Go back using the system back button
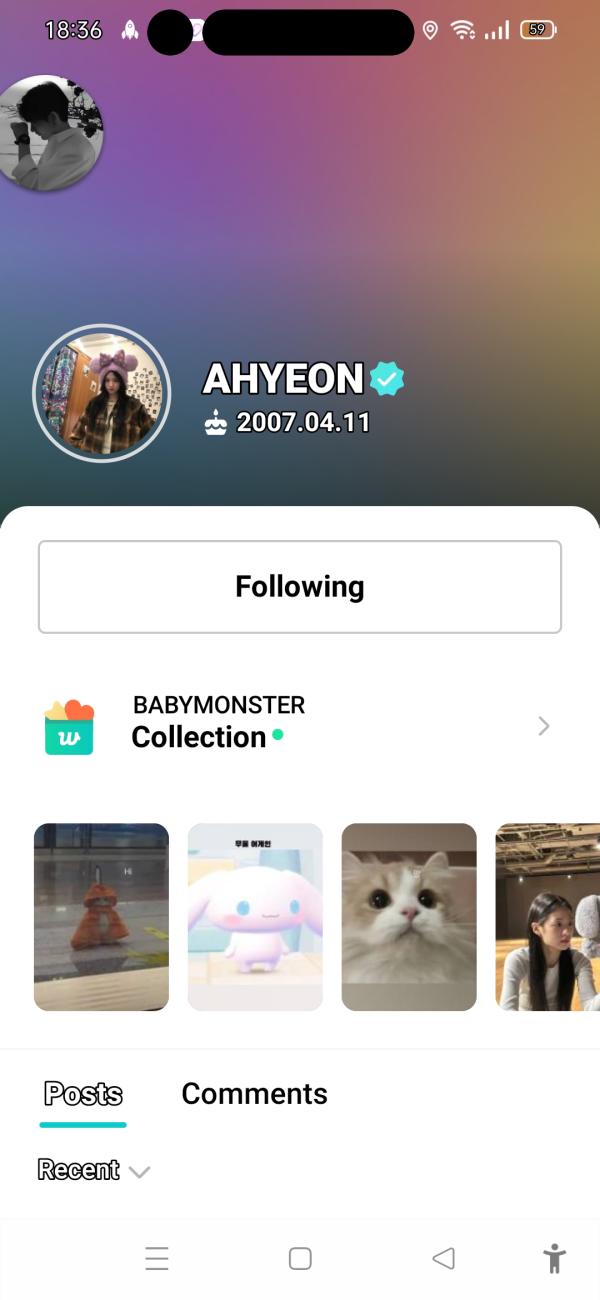 (443, 1258)
